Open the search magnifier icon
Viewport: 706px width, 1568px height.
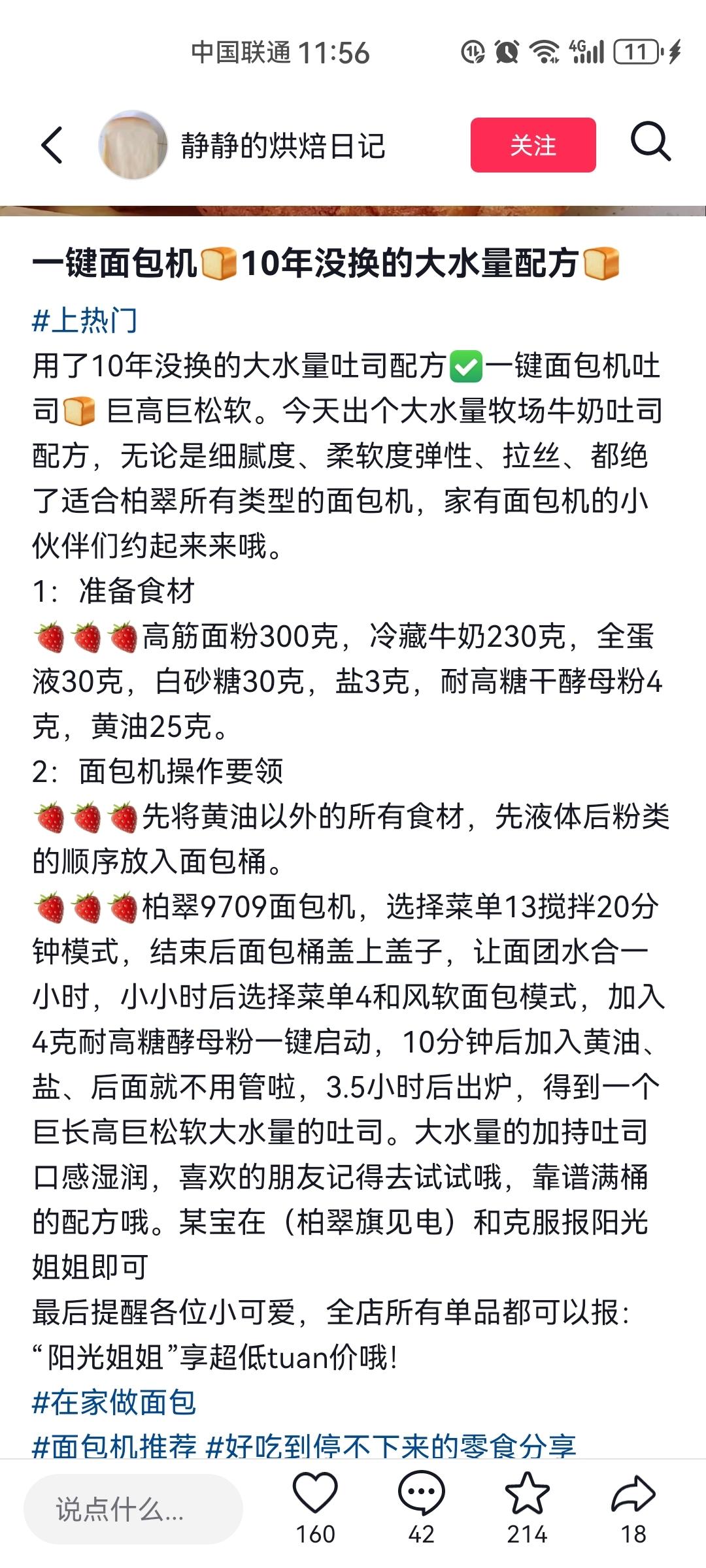point(650,142)
